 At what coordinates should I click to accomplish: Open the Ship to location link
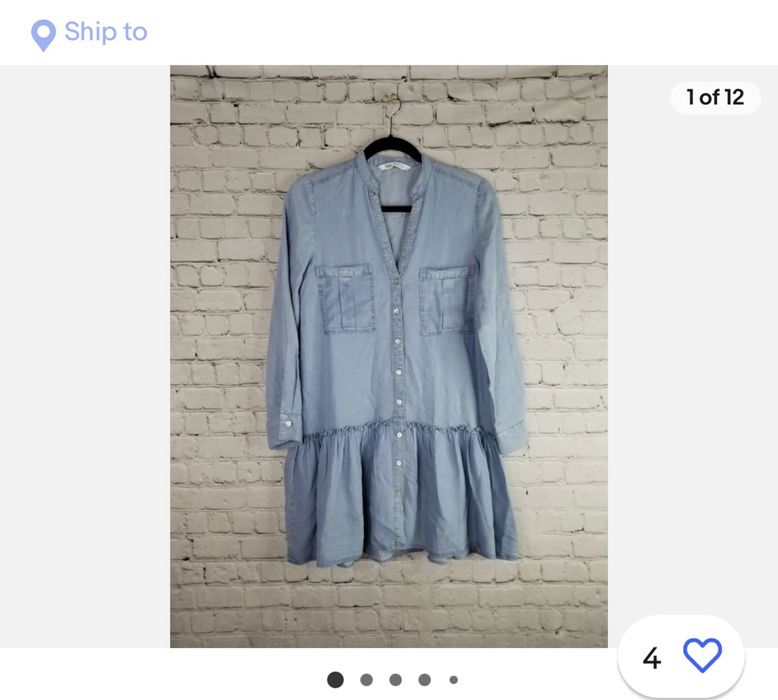click(90, 33)
